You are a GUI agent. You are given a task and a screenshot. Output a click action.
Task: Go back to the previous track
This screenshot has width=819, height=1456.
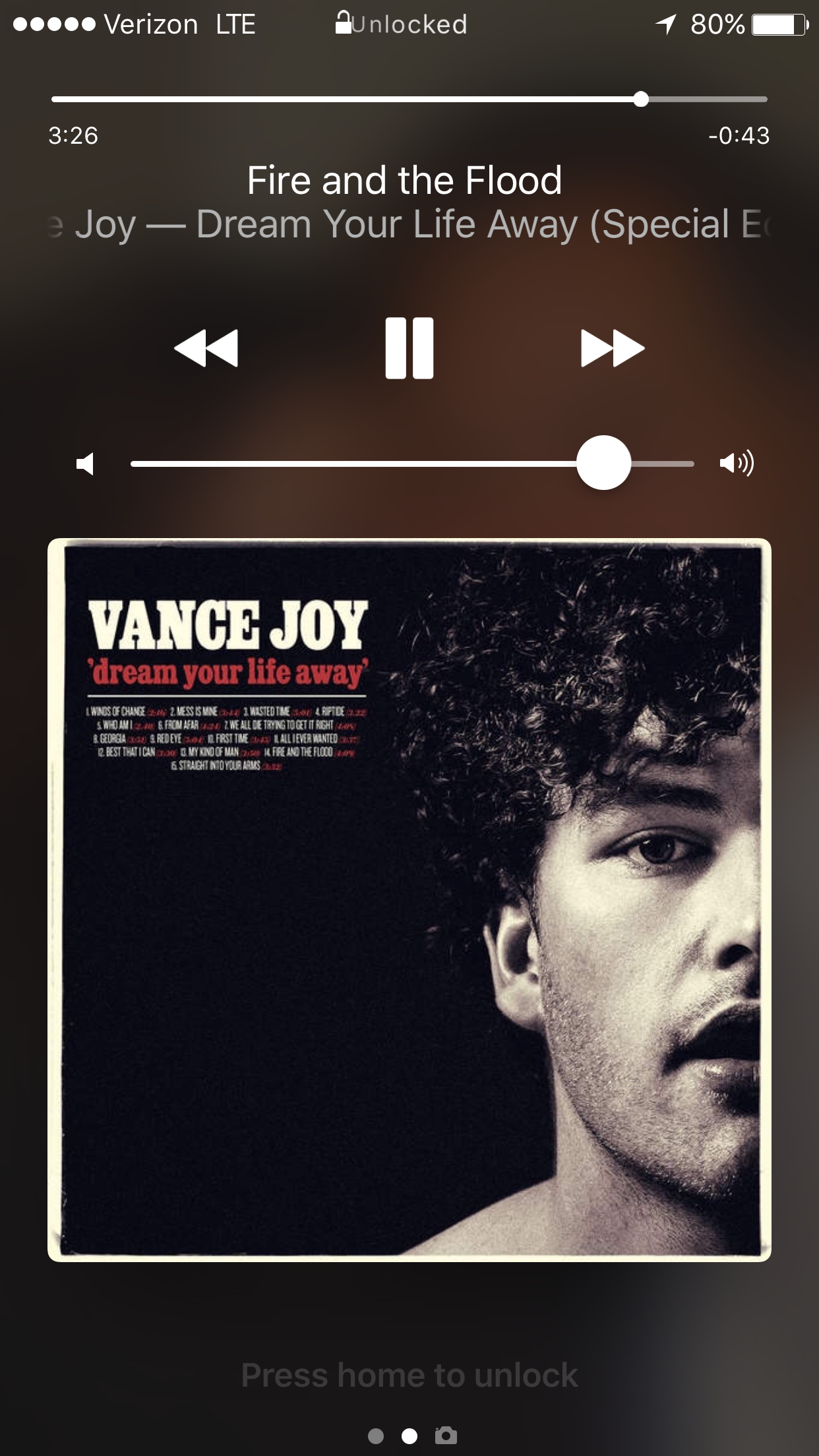tap(206, 348)
